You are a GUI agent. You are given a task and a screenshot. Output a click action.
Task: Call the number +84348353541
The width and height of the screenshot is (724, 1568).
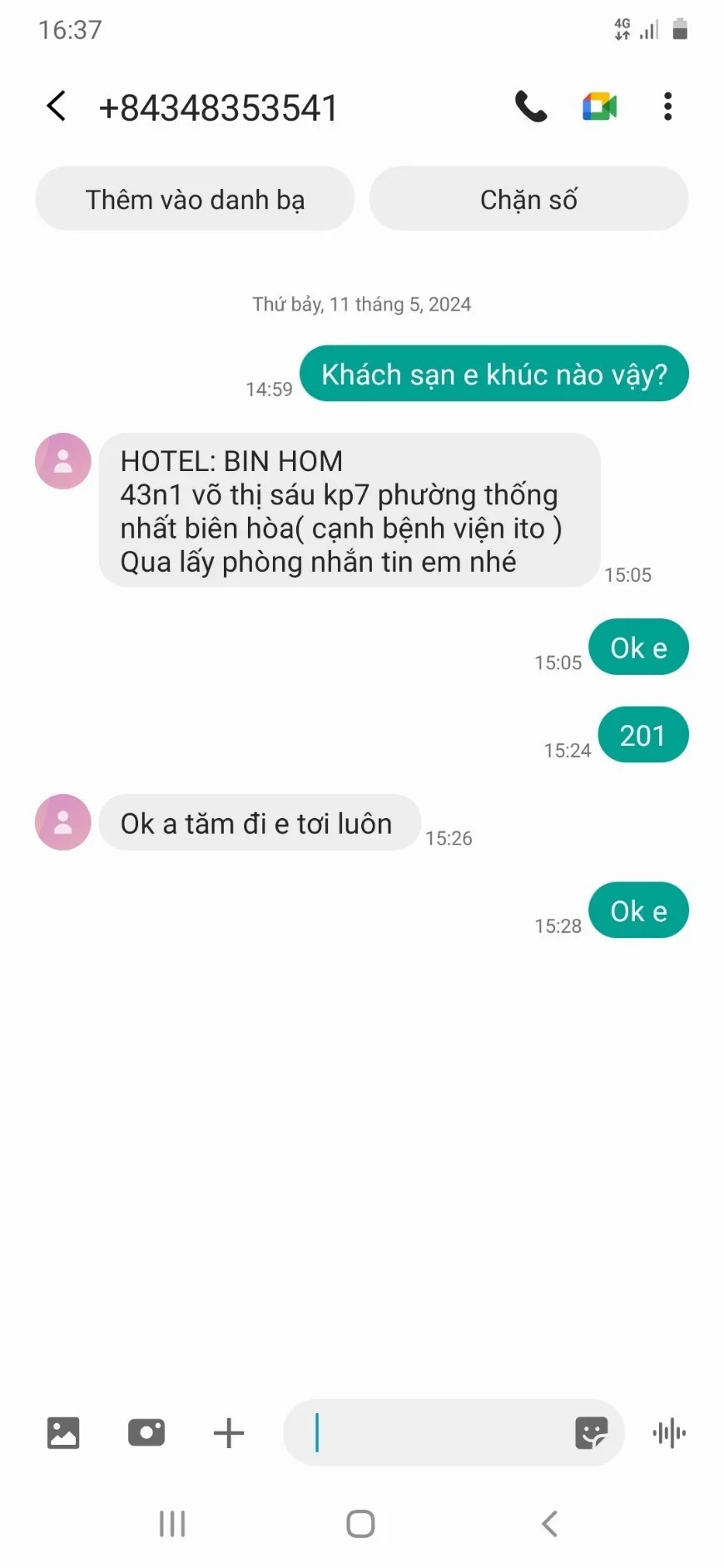coord(531,107)
